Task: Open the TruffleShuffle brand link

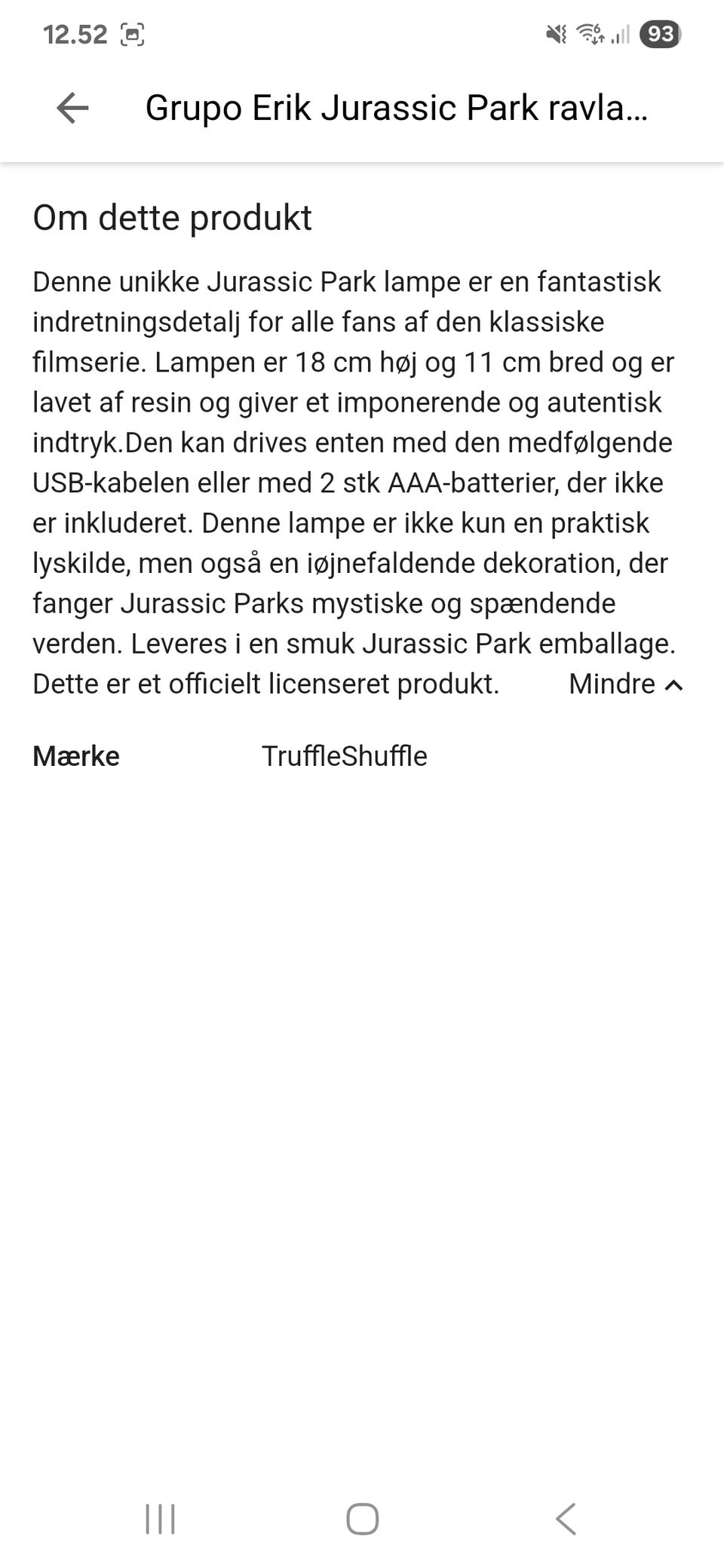Action: point(344,756)
